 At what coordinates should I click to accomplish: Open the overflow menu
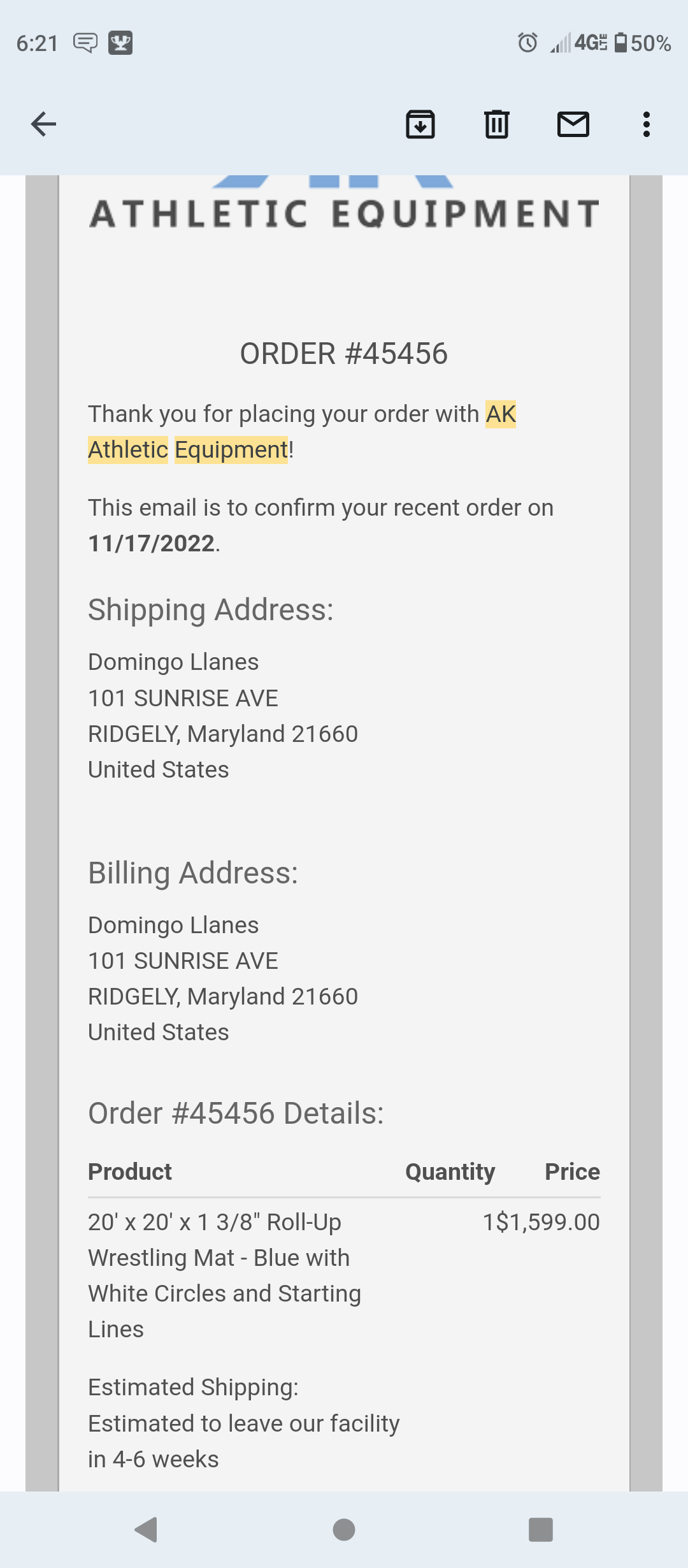click(x=646, y=124)
